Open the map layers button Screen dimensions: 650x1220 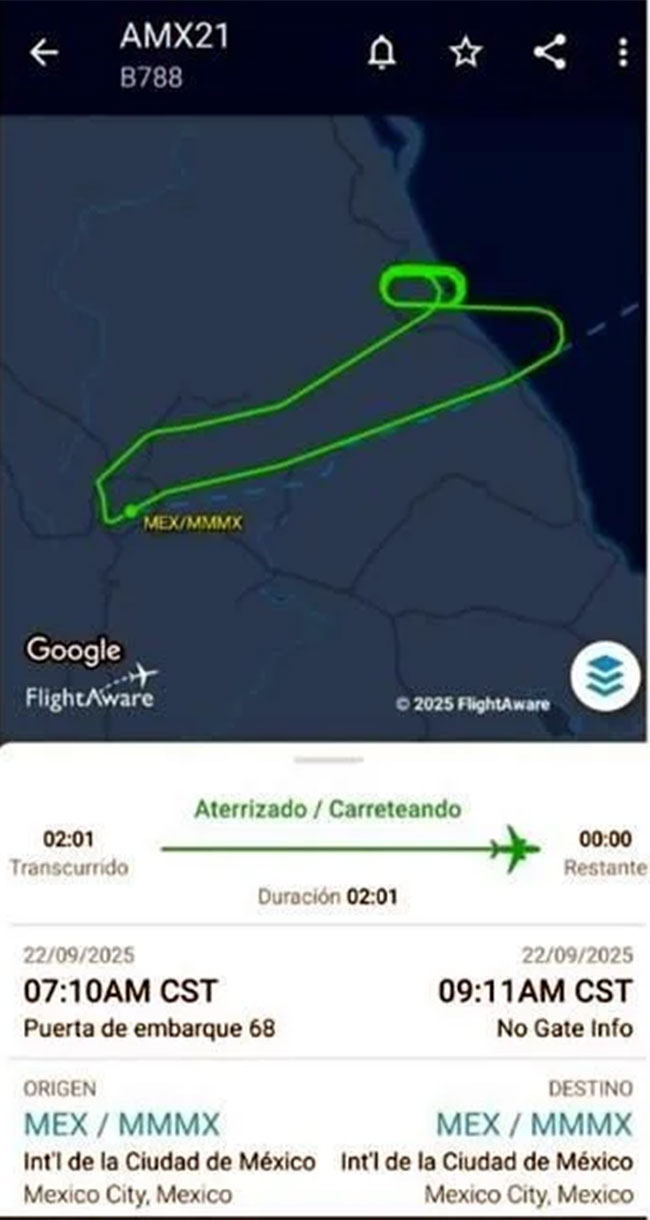click(605, 677)
